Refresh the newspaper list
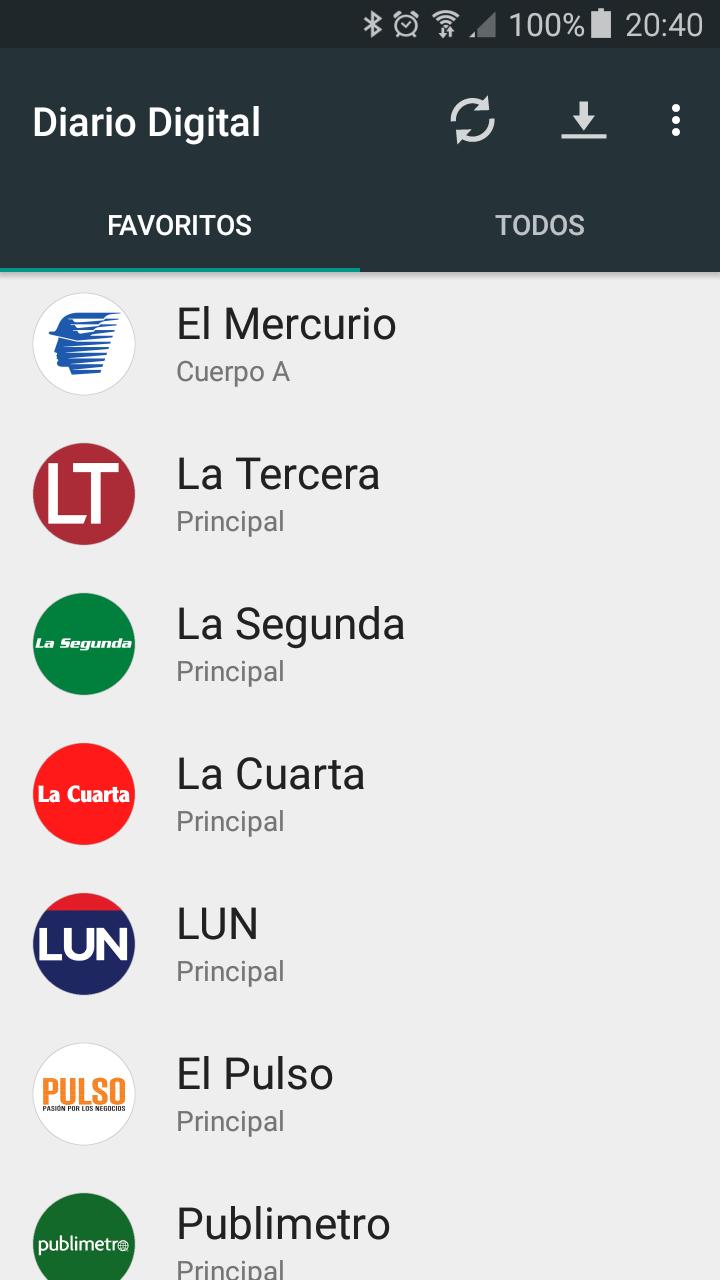 (x=472, y=122)
